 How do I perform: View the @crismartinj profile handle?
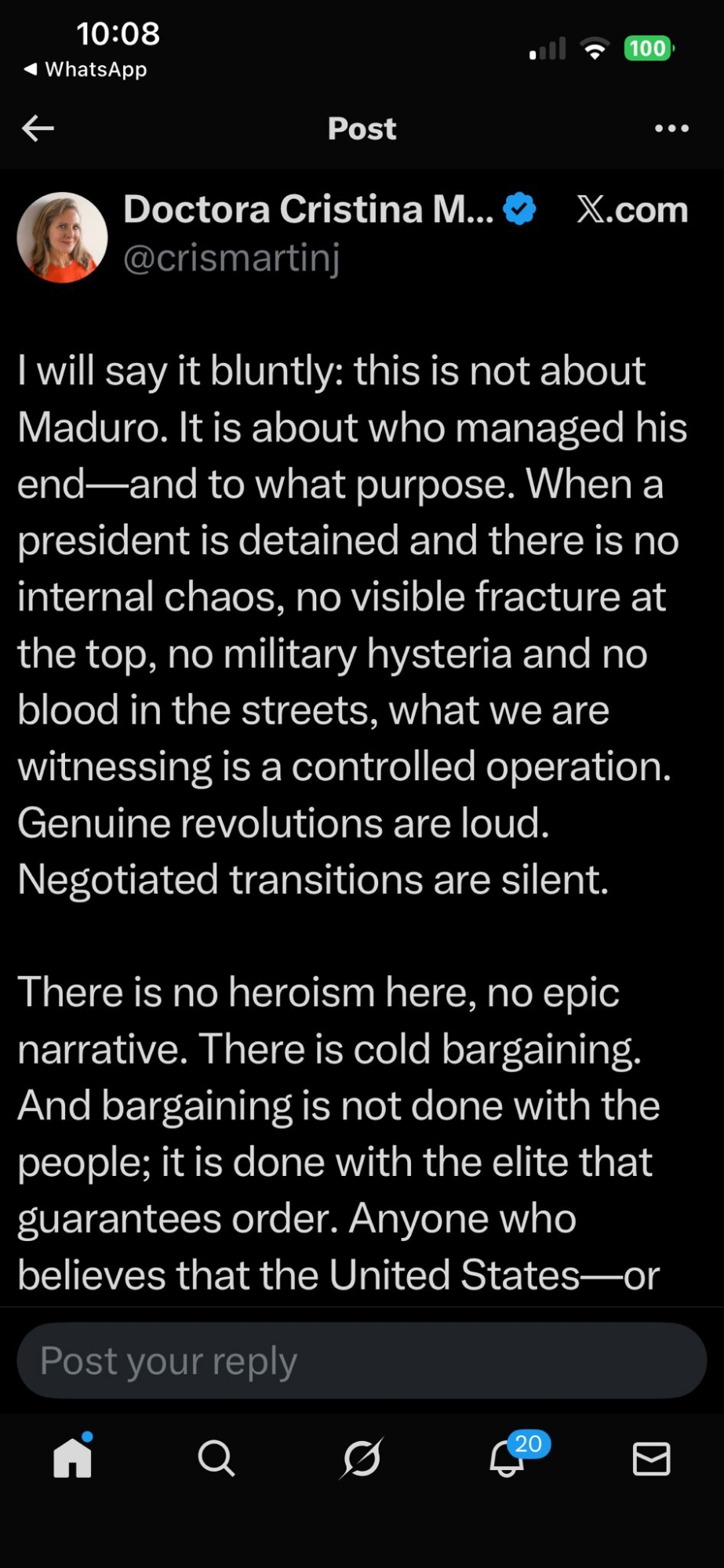231,259
